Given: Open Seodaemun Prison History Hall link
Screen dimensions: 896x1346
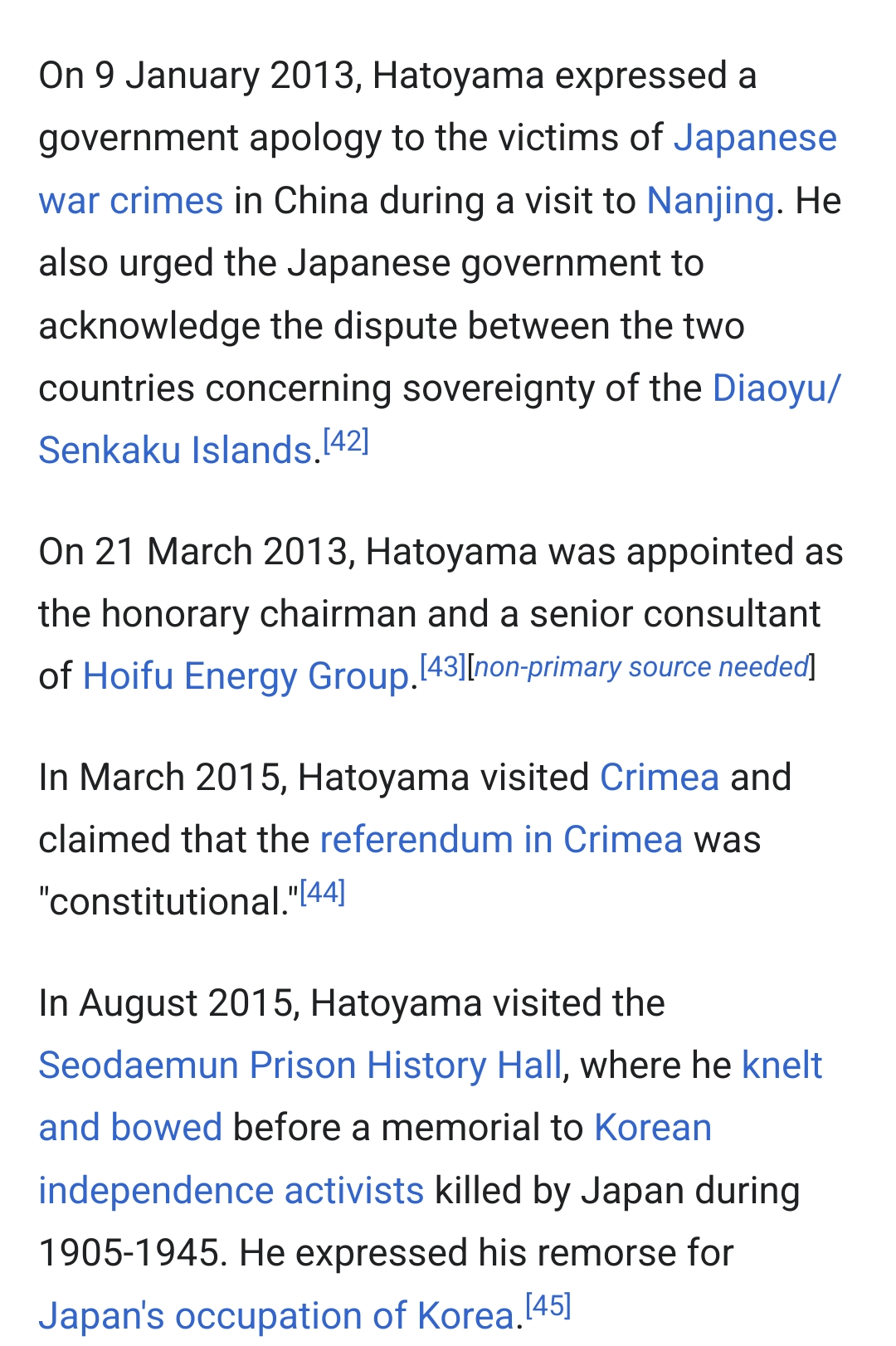Looking at the screenshot, I should [x=300, y=1066].
